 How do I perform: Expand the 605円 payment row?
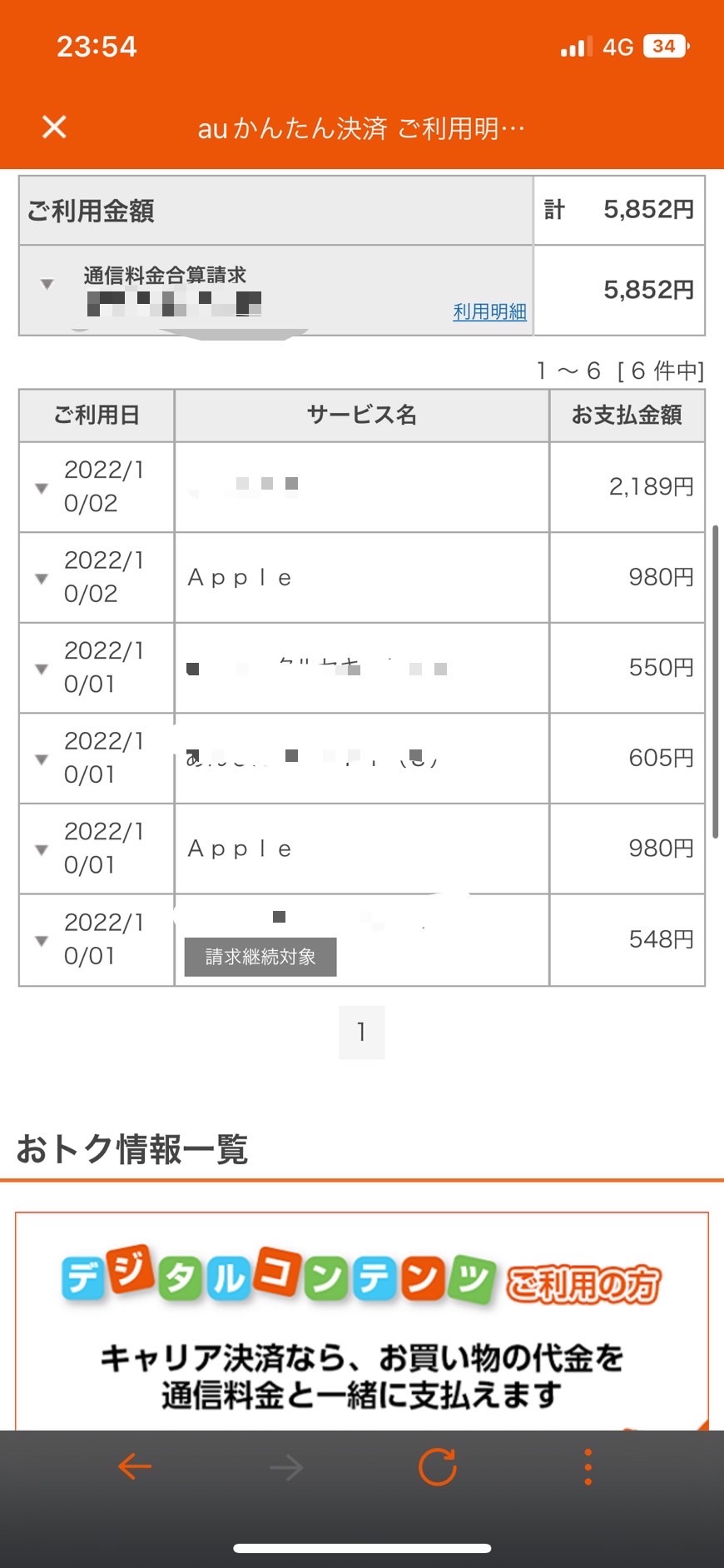[x=42, y=759]
